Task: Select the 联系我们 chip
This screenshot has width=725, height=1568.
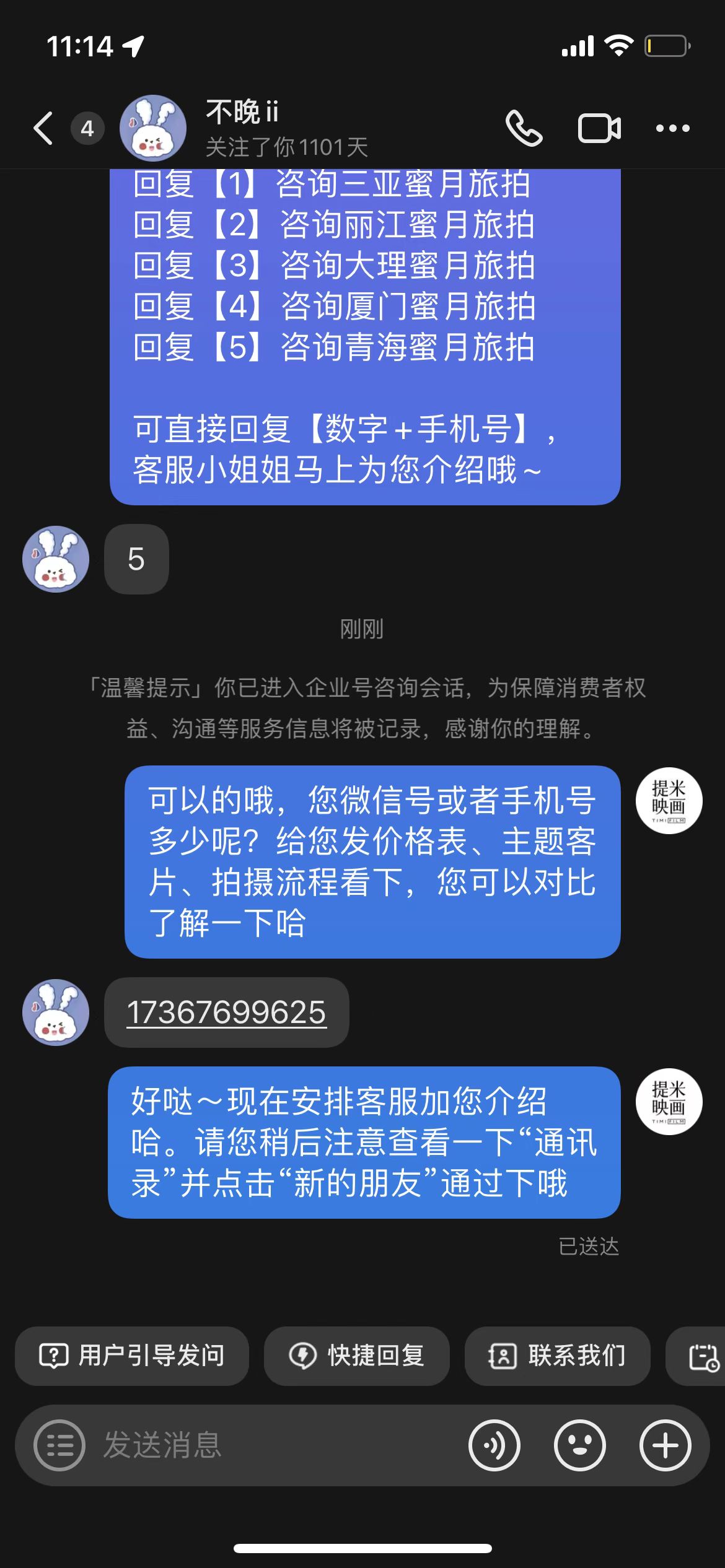Action: 558,1356
